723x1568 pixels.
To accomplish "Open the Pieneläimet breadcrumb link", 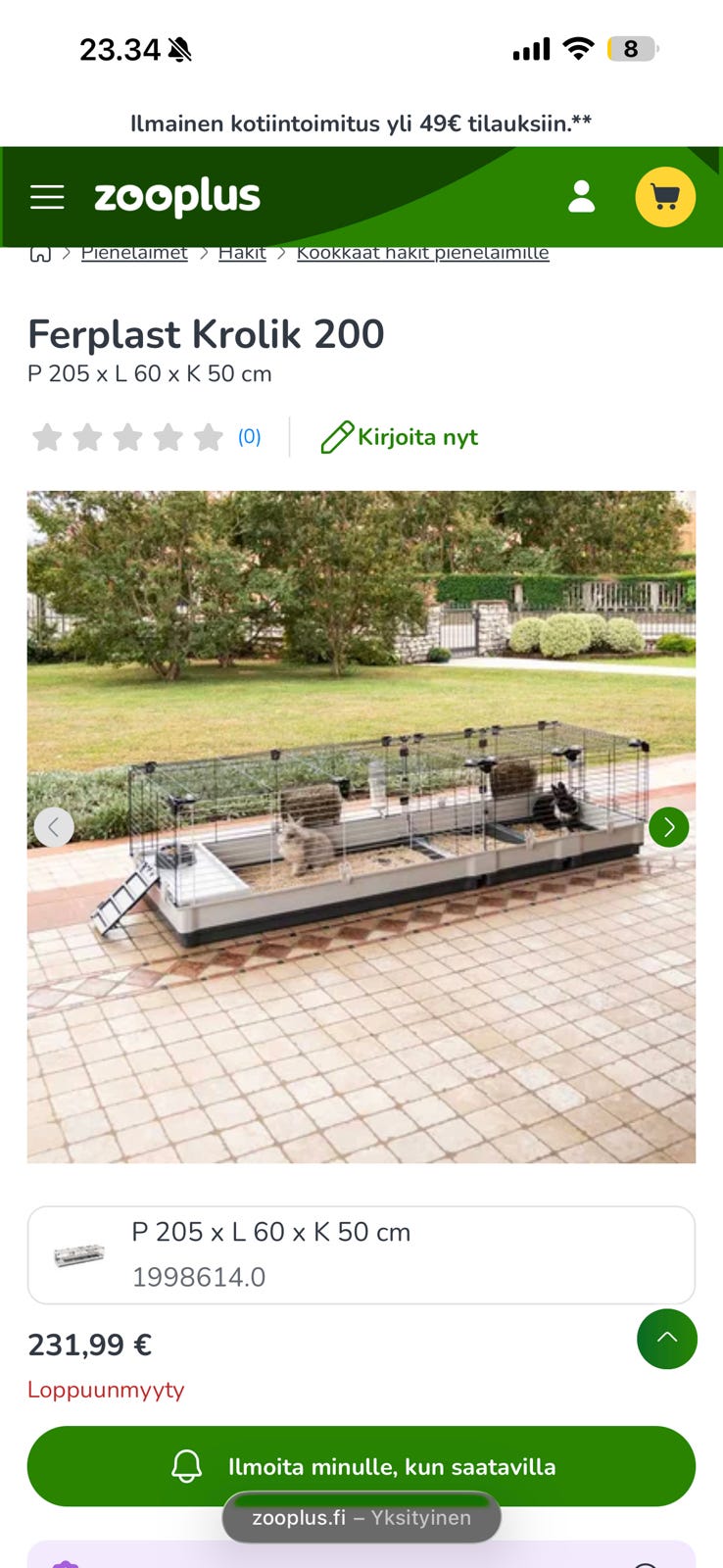I will [x=134, y=253].
